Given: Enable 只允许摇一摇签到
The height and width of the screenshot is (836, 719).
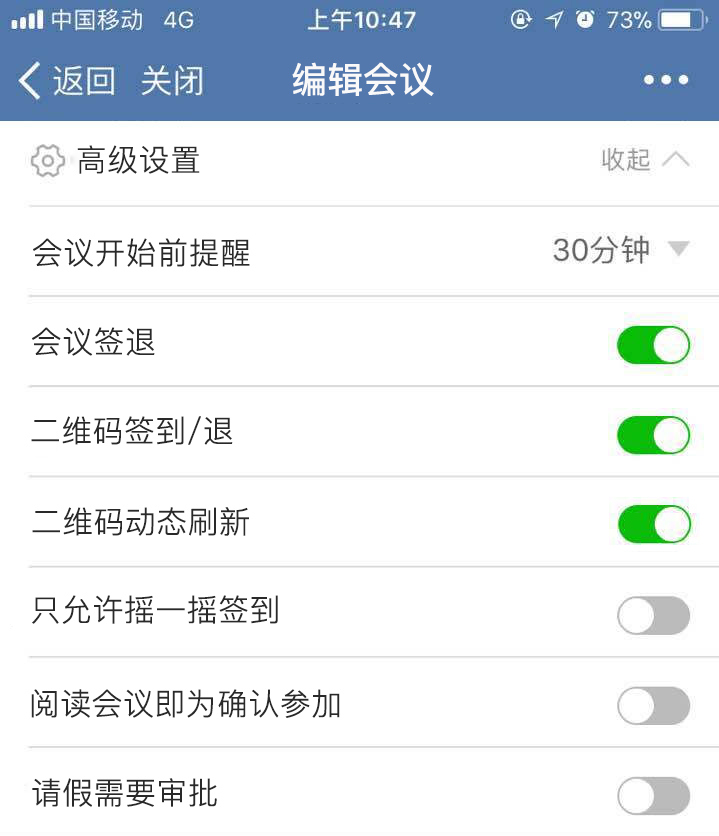Looking at the screenshot, I should click(653, 615).
